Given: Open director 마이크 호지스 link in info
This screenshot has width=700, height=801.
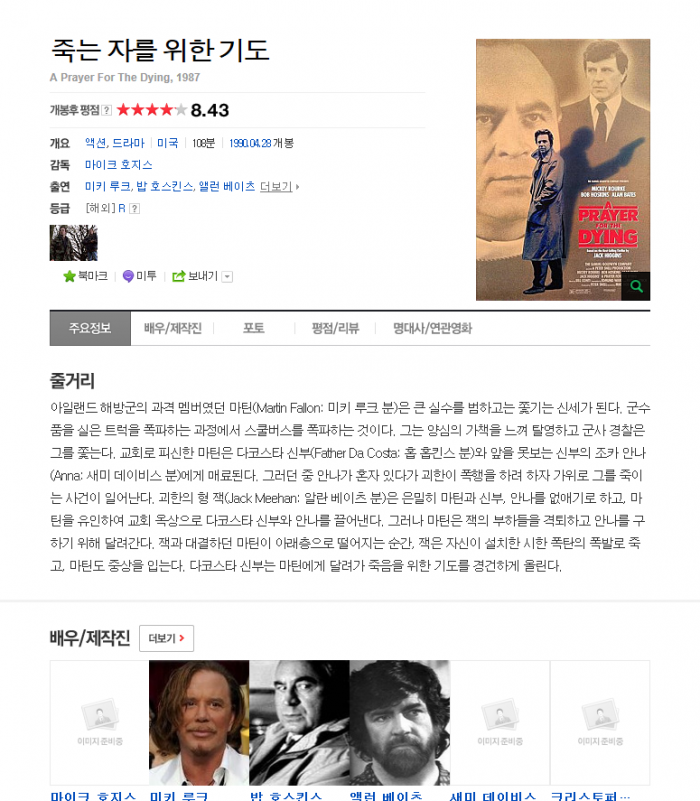Looking at the screenshot, I should (119, 165).
